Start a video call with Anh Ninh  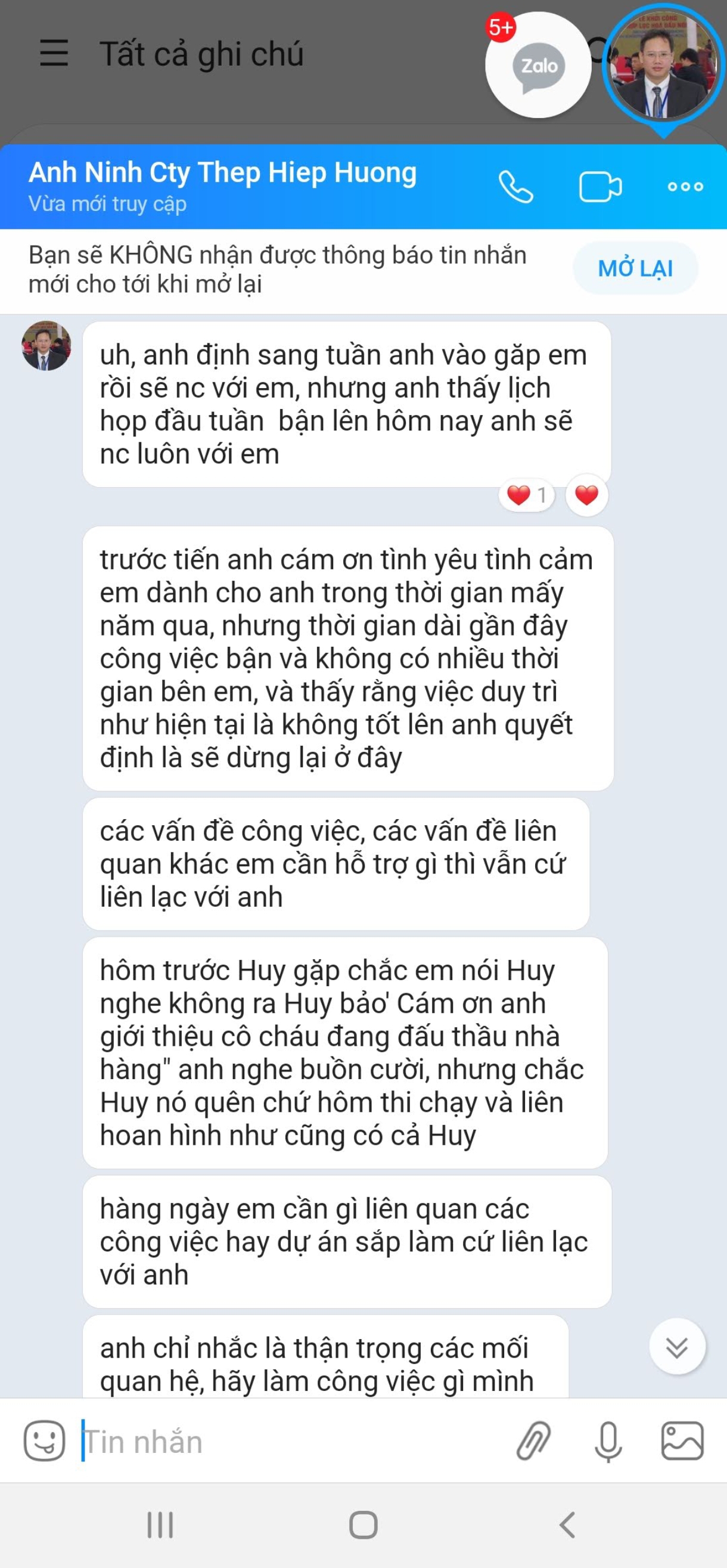[x=600, y=186]
